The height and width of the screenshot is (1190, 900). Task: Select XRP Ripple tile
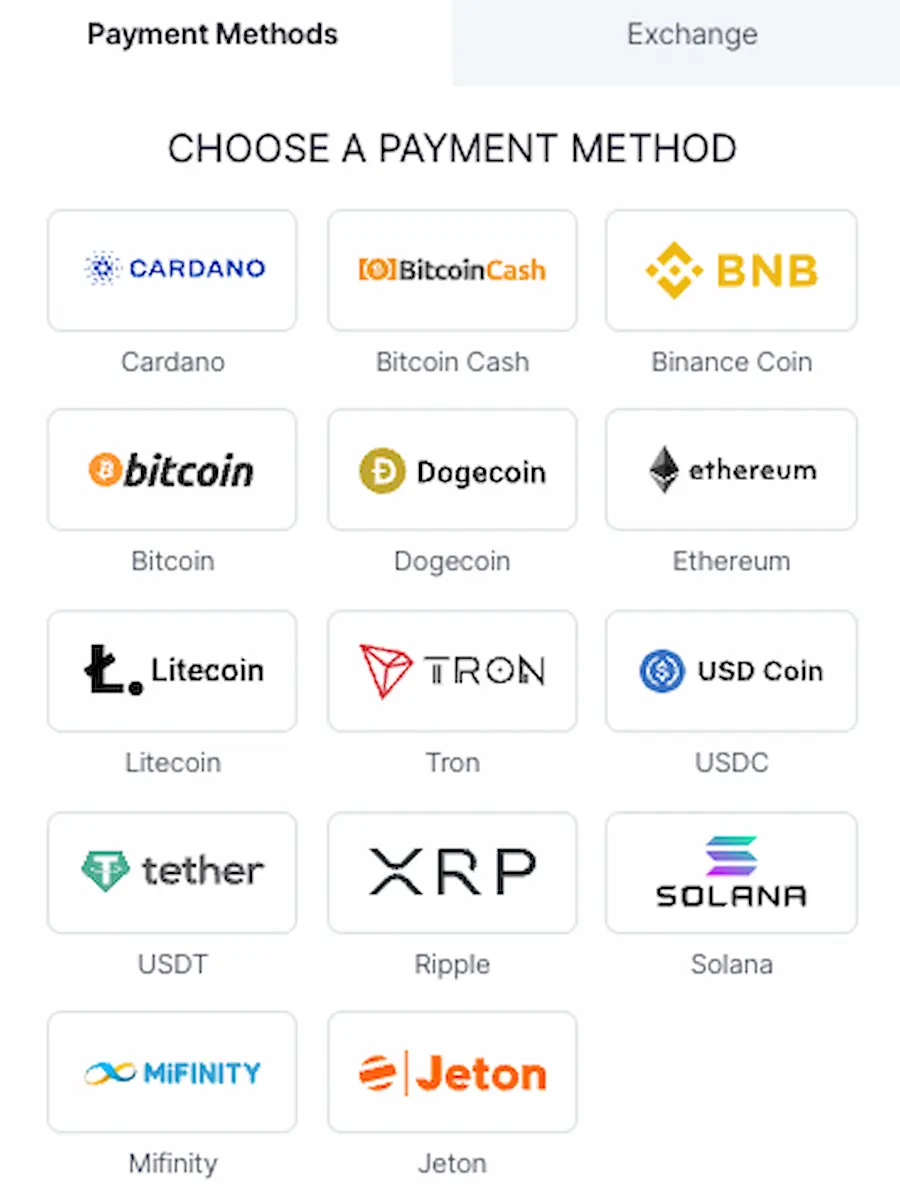coord(452,872)
